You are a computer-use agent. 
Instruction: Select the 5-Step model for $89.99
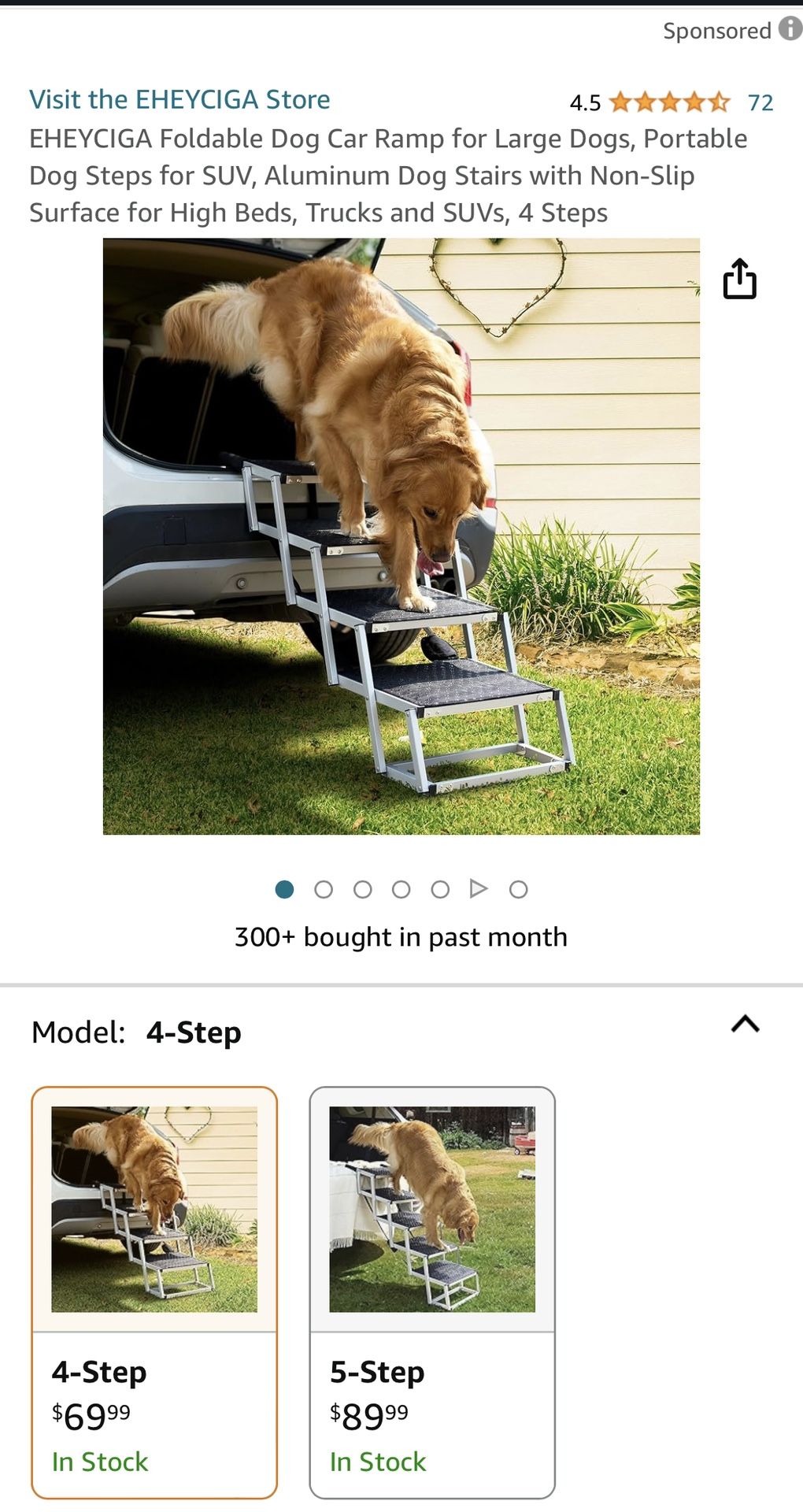431,1291
